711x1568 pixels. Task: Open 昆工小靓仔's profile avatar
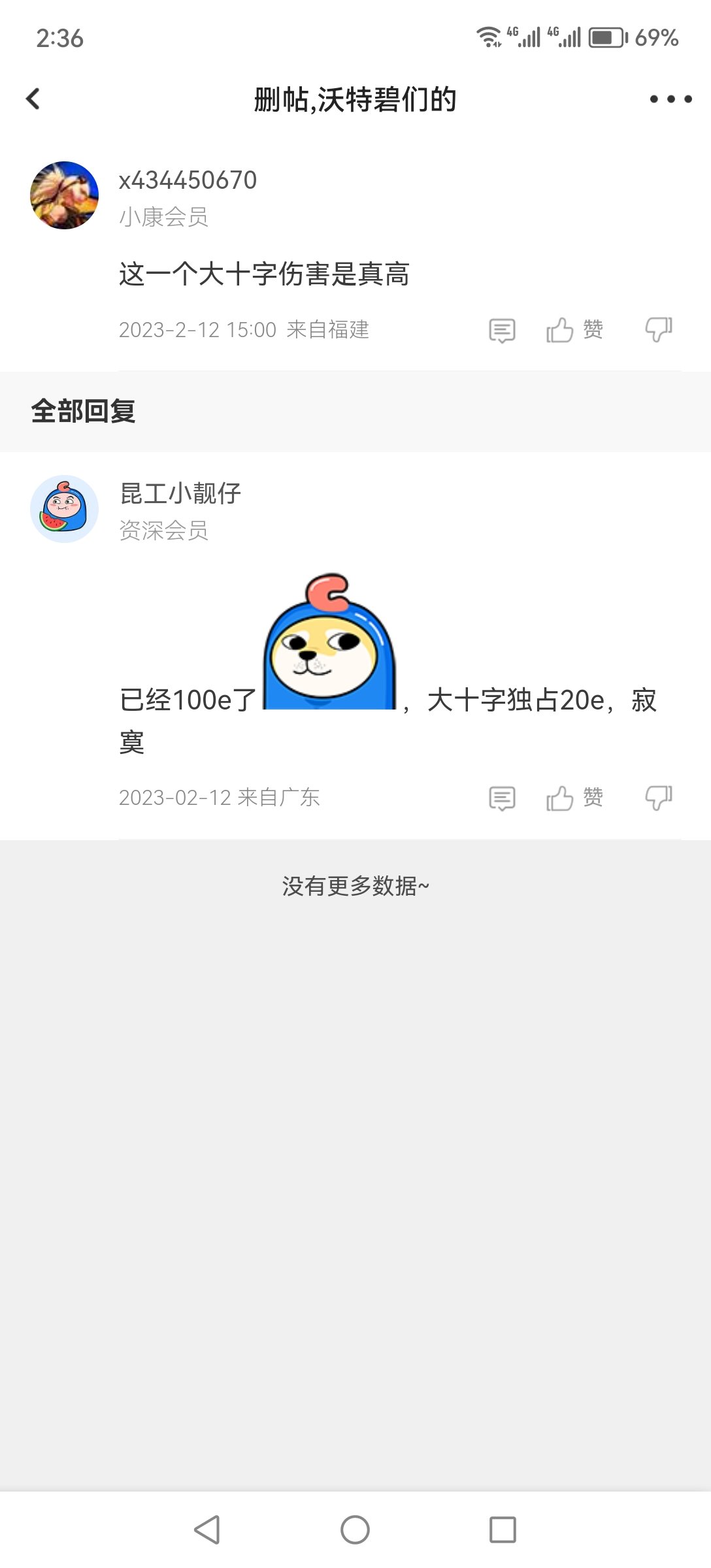(64, 509)
